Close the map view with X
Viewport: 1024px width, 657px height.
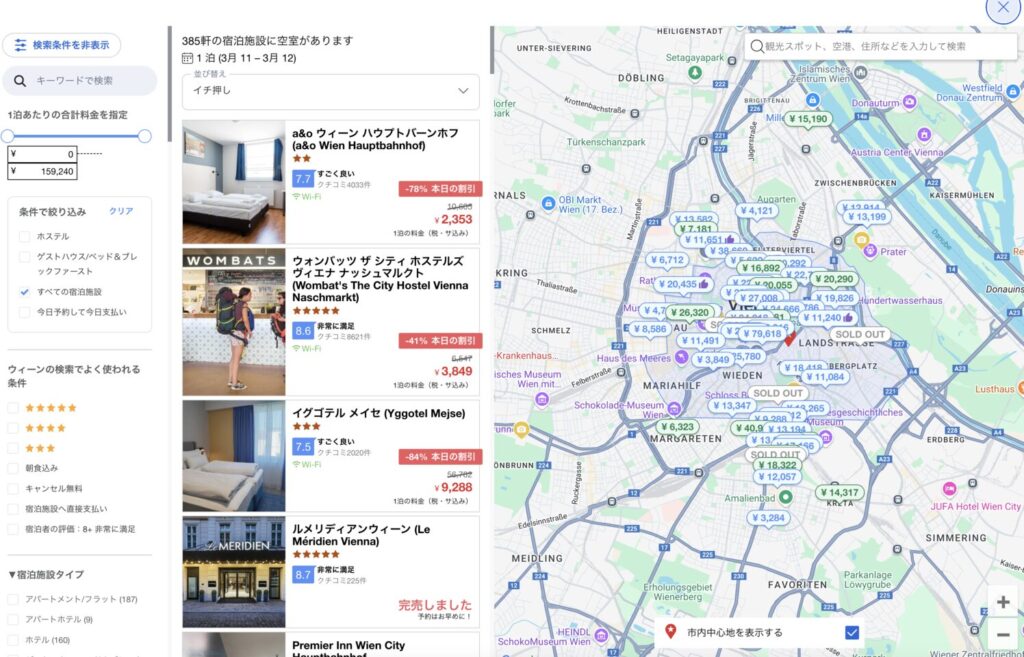coord(1002,8)
